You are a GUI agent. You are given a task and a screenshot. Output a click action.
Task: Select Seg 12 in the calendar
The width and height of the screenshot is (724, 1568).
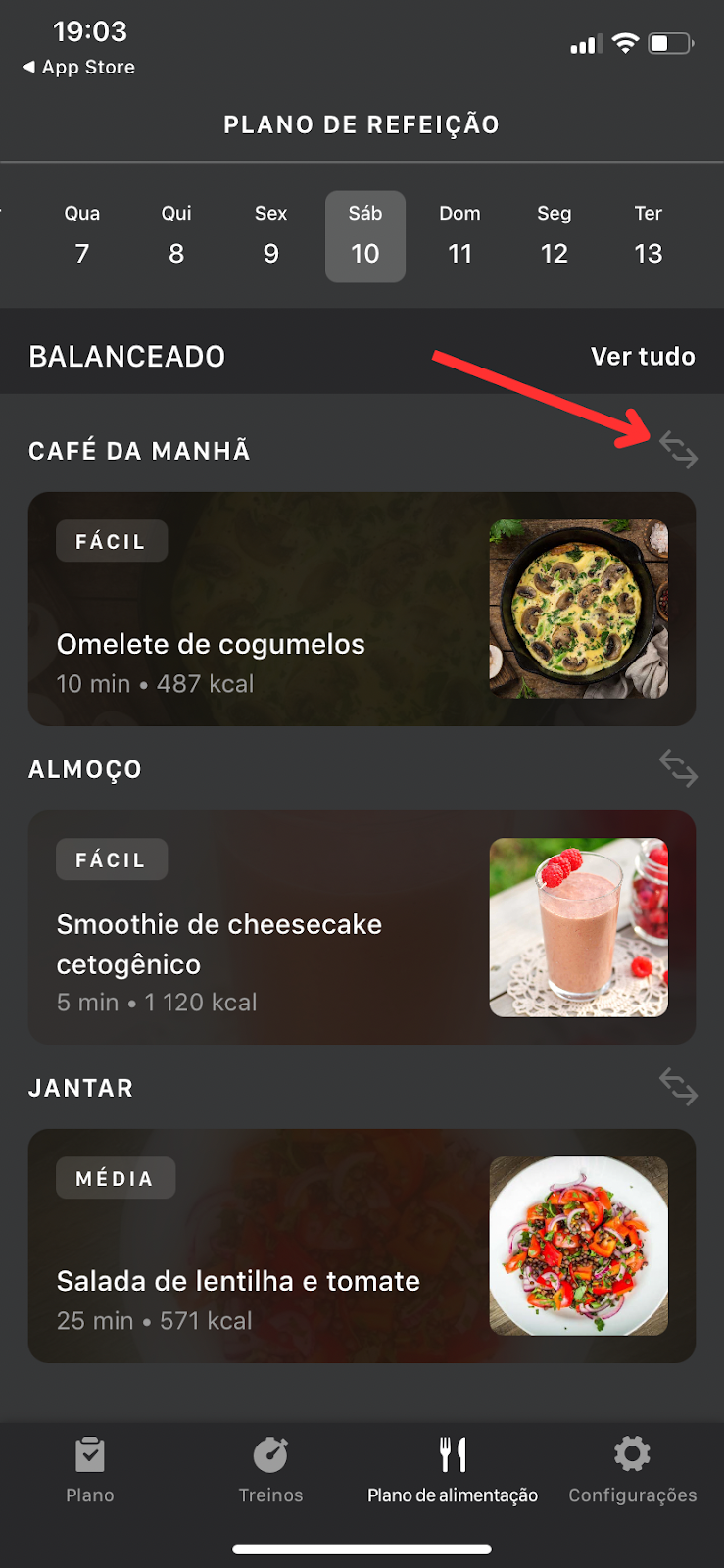click(555, 236)
